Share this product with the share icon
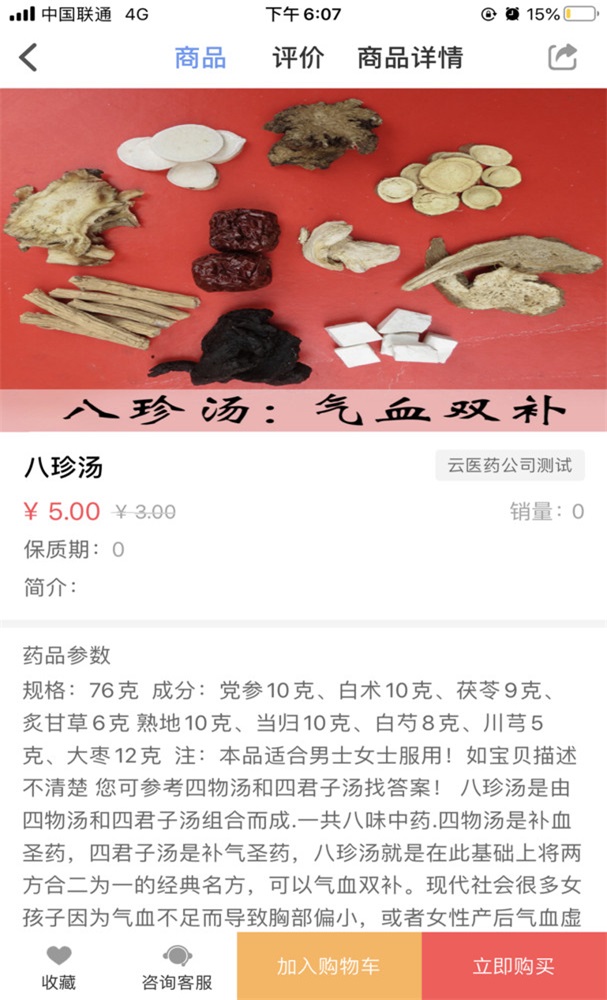The image size is (607, 1000). tap(563, 57)
